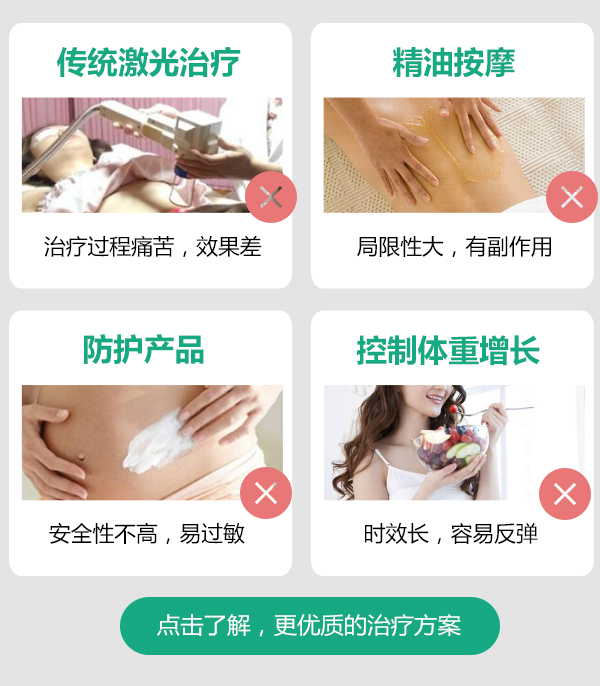Tap the 点击了解更优质的治疗方案 button
Screen dimensions: 600x686
point(309,626)
